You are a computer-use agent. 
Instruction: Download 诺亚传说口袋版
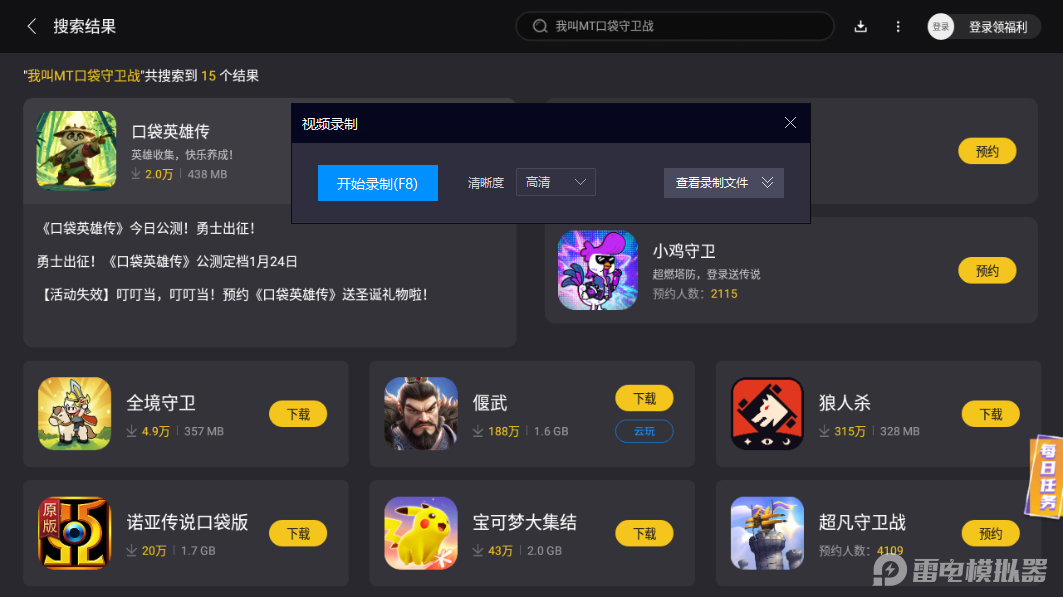pyautogui.click(x=298, y=533)
